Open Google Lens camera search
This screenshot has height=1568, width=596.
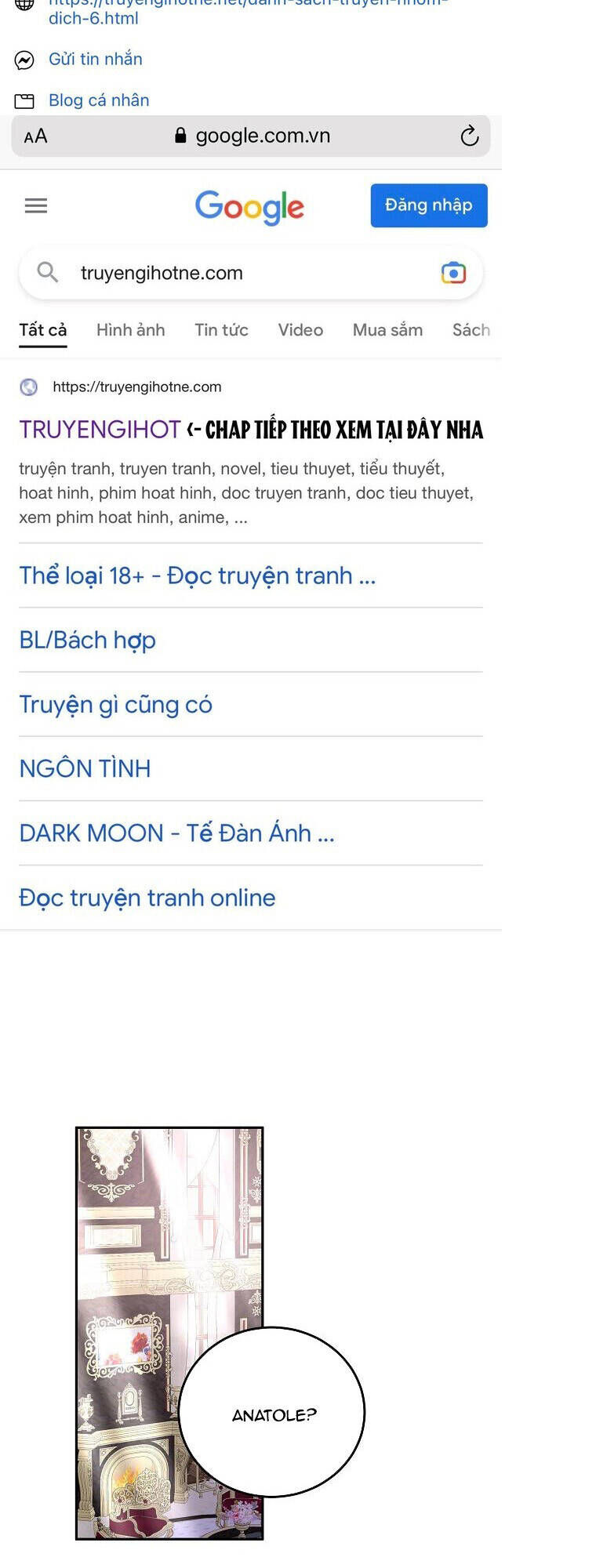click(x=453, y=273)
